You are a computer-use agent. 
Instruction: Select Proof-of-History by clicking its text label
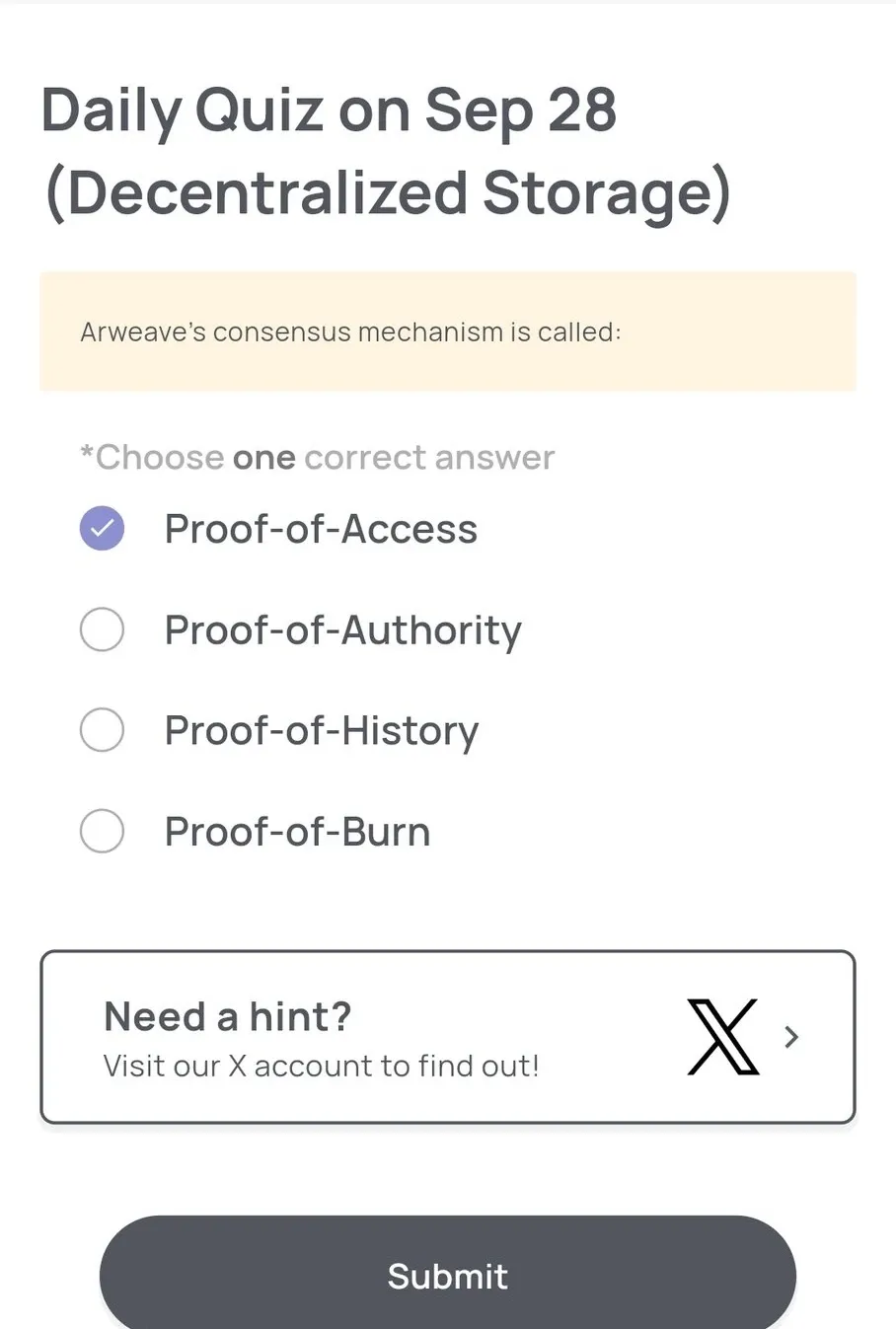pyautogui.click(x=321, y=730)
